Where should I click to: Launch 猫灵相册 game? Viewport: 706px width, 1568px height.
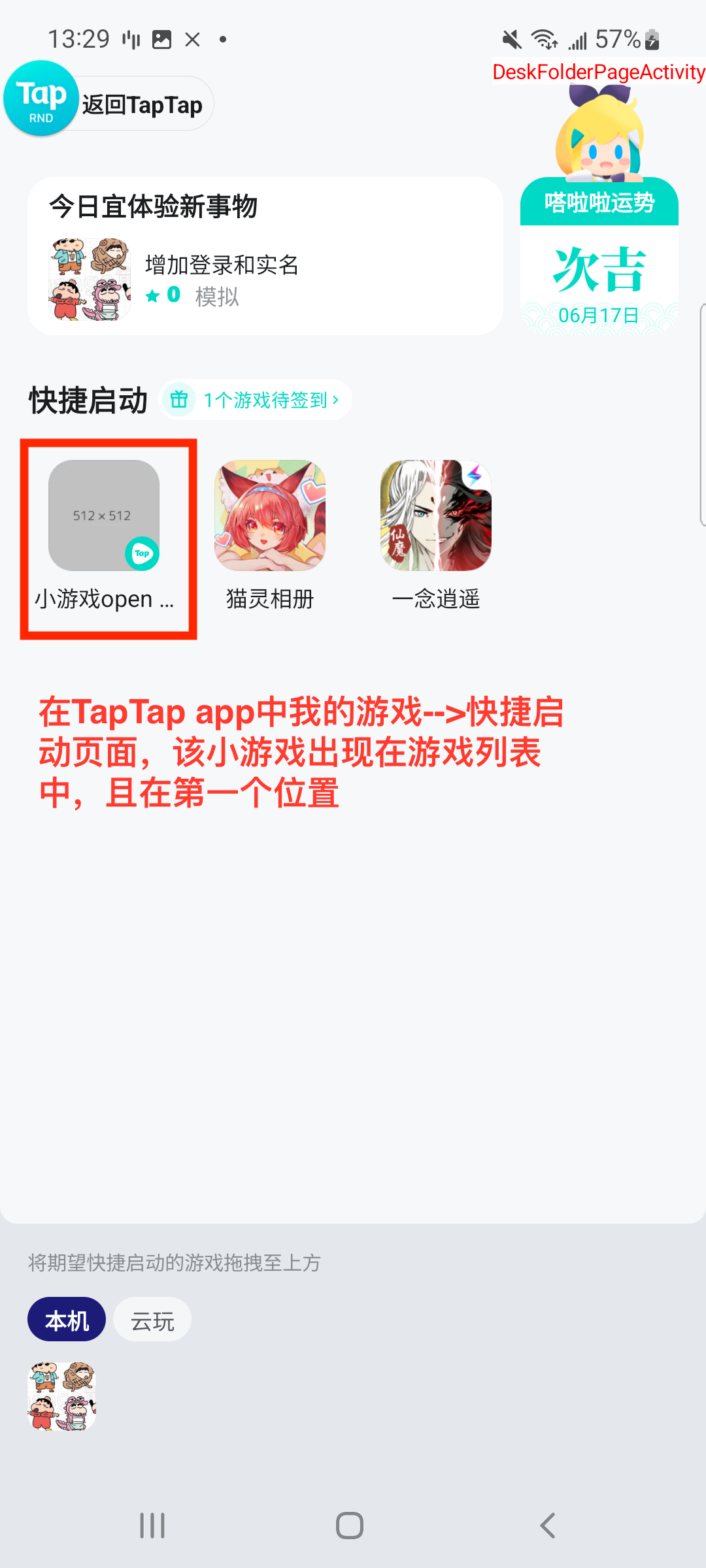(x=270, y=516)
